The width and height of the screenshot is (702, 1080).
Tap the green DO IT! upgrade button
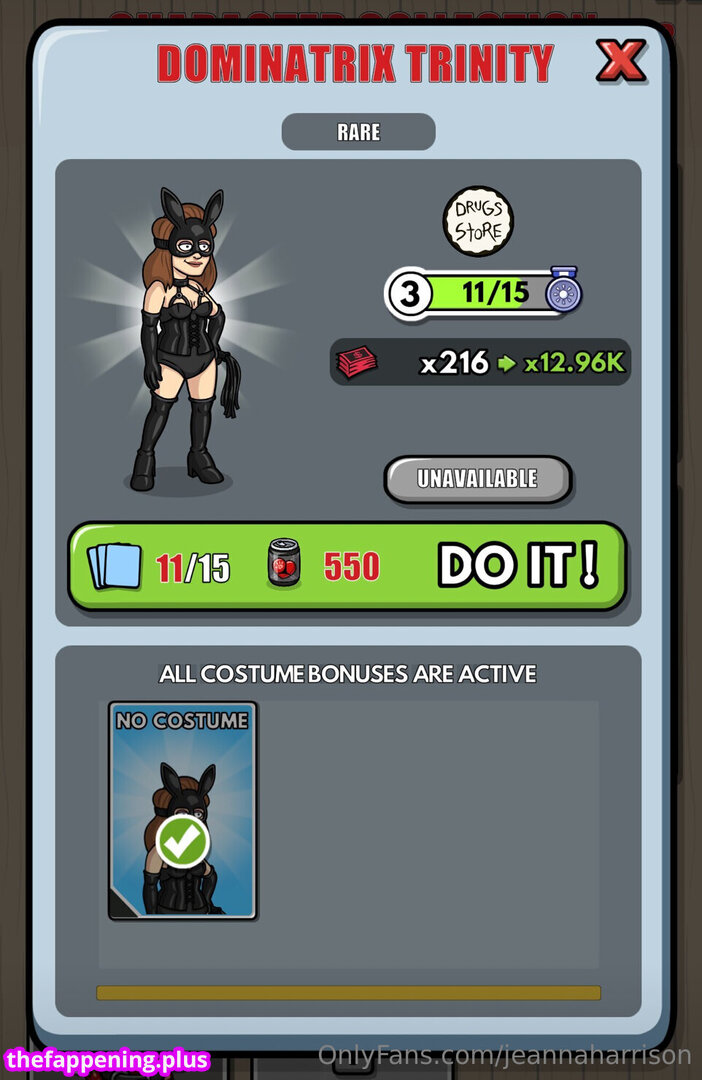(347, 566)
